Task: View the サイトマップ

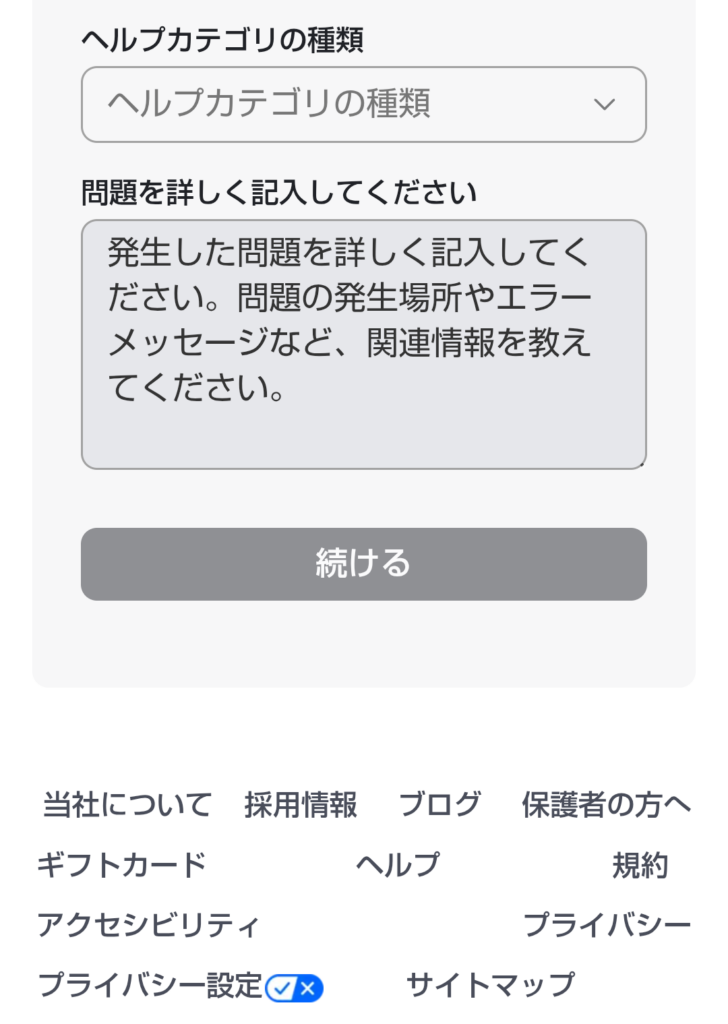Action: 490,986
